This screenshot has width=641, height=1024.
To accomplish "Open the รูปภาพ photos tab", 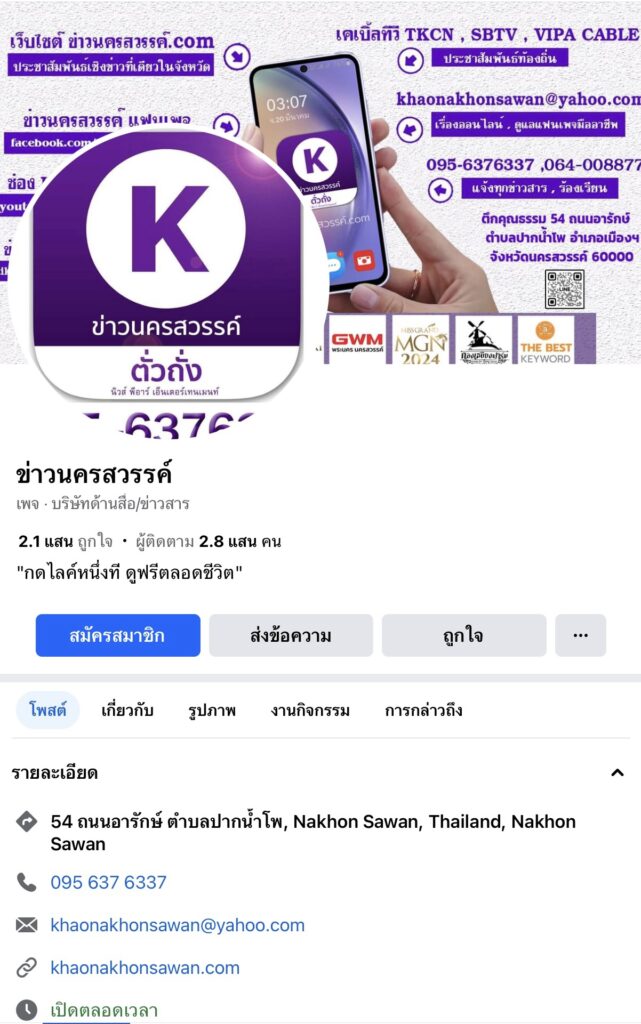I will (x=212, y=711).
